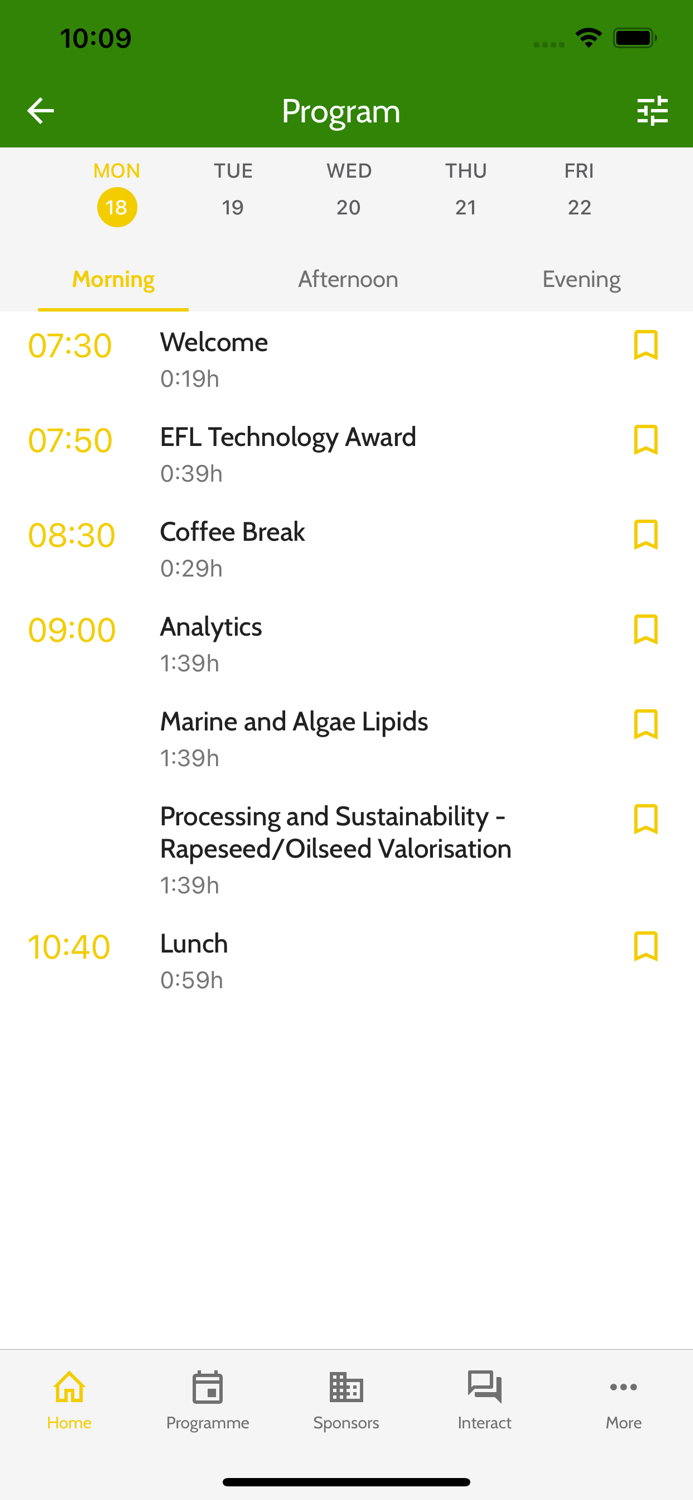Select Friday the 22nd
Screen dimensions: 693x1500
579,190
